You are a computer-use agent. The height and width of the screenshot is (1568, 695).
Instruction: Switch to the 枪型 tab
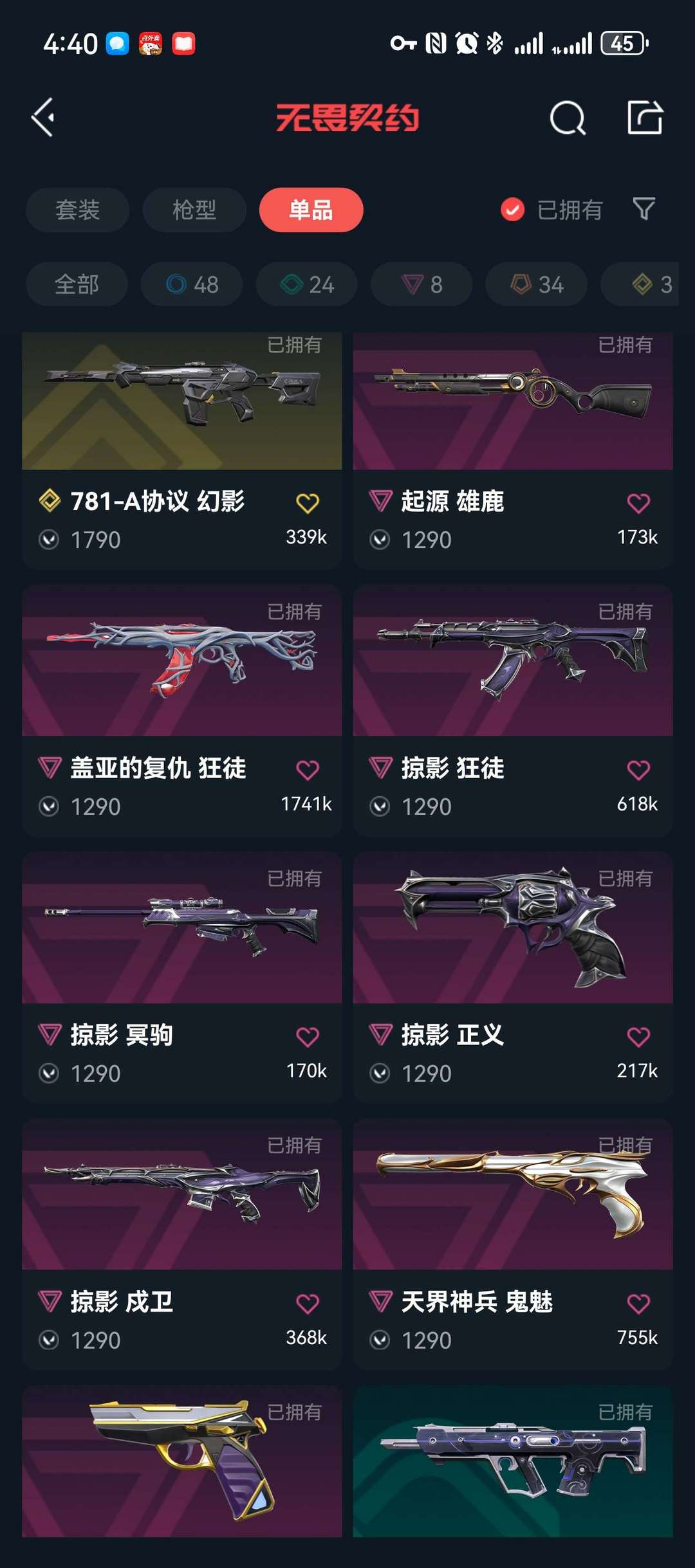[194, 210]
